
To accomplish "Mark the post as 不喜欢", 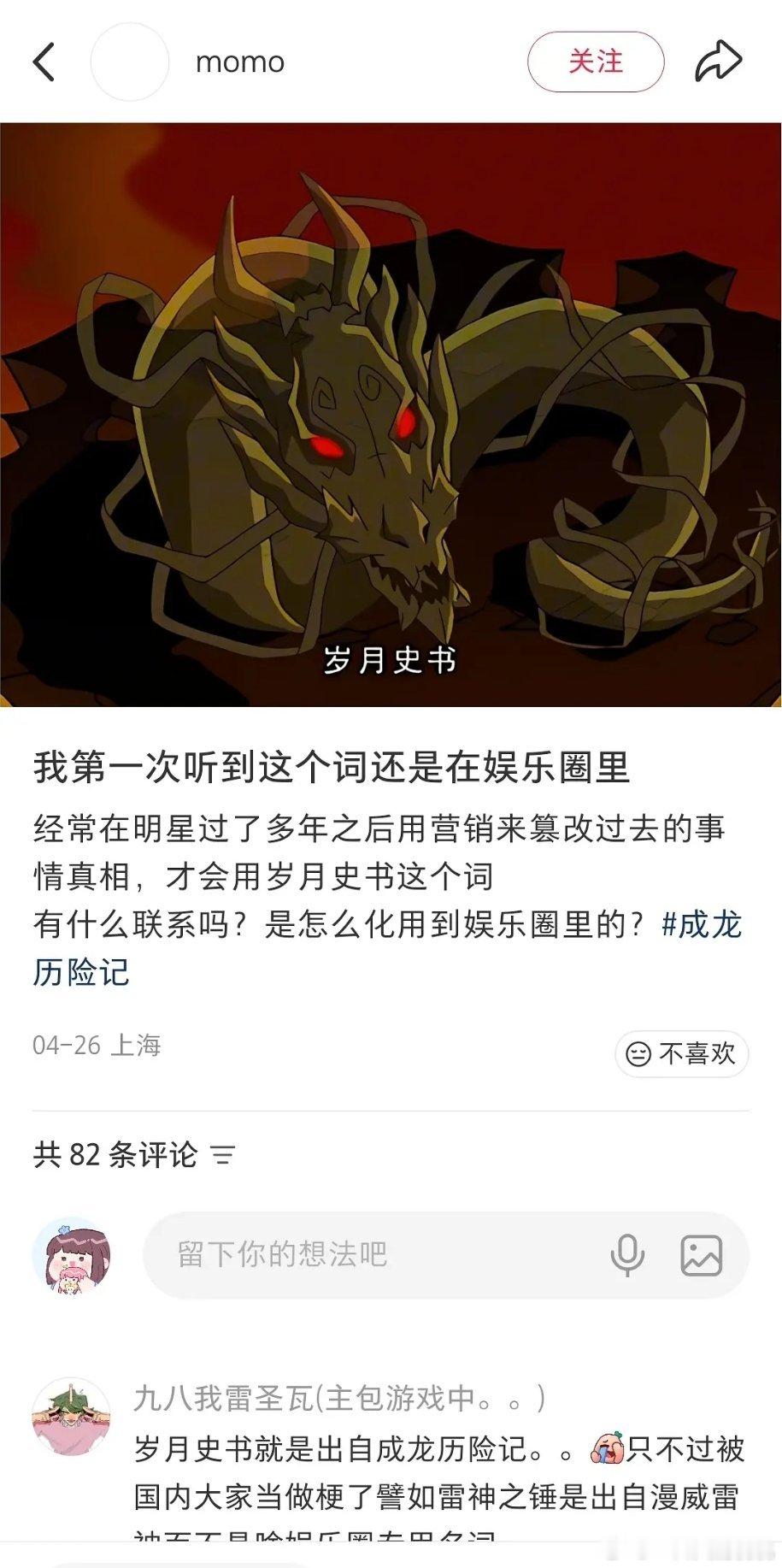I will pos(681,1054).
